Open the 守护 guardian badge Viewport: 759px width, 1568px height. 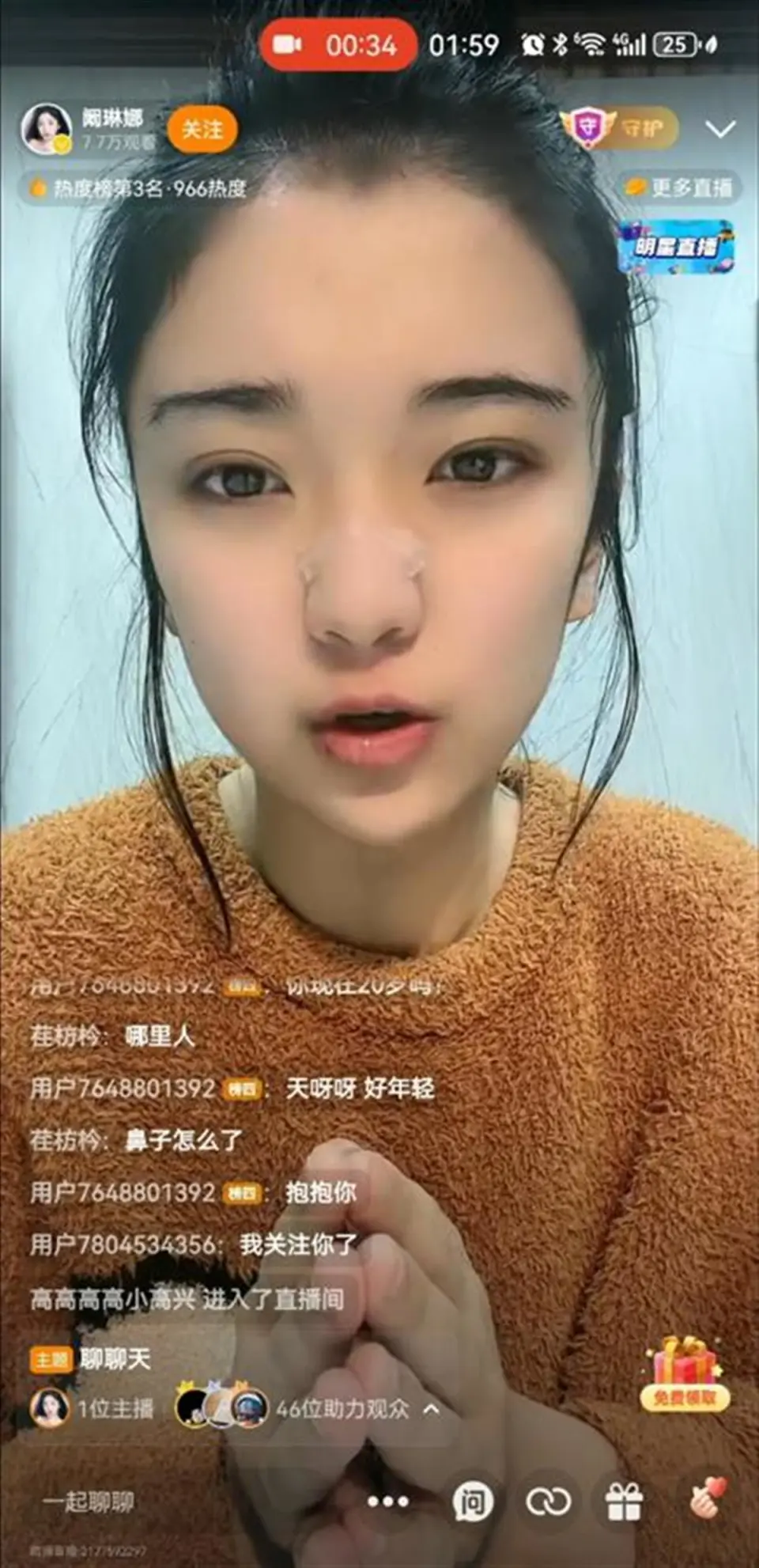point(621,127)
